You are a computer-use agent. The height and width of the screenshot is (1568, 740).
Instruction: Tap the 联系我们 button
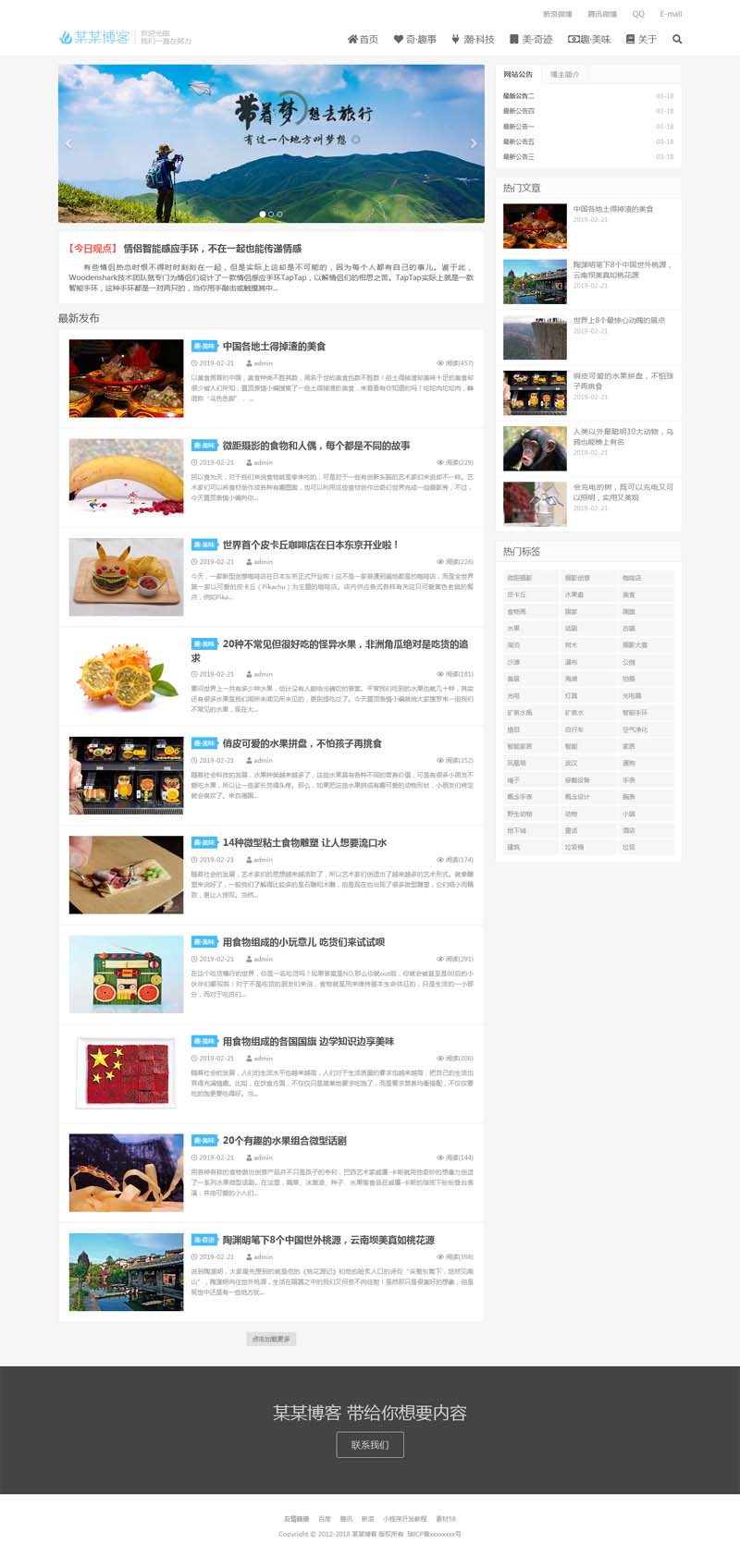pyautogui.click(x=369, y=1444)
